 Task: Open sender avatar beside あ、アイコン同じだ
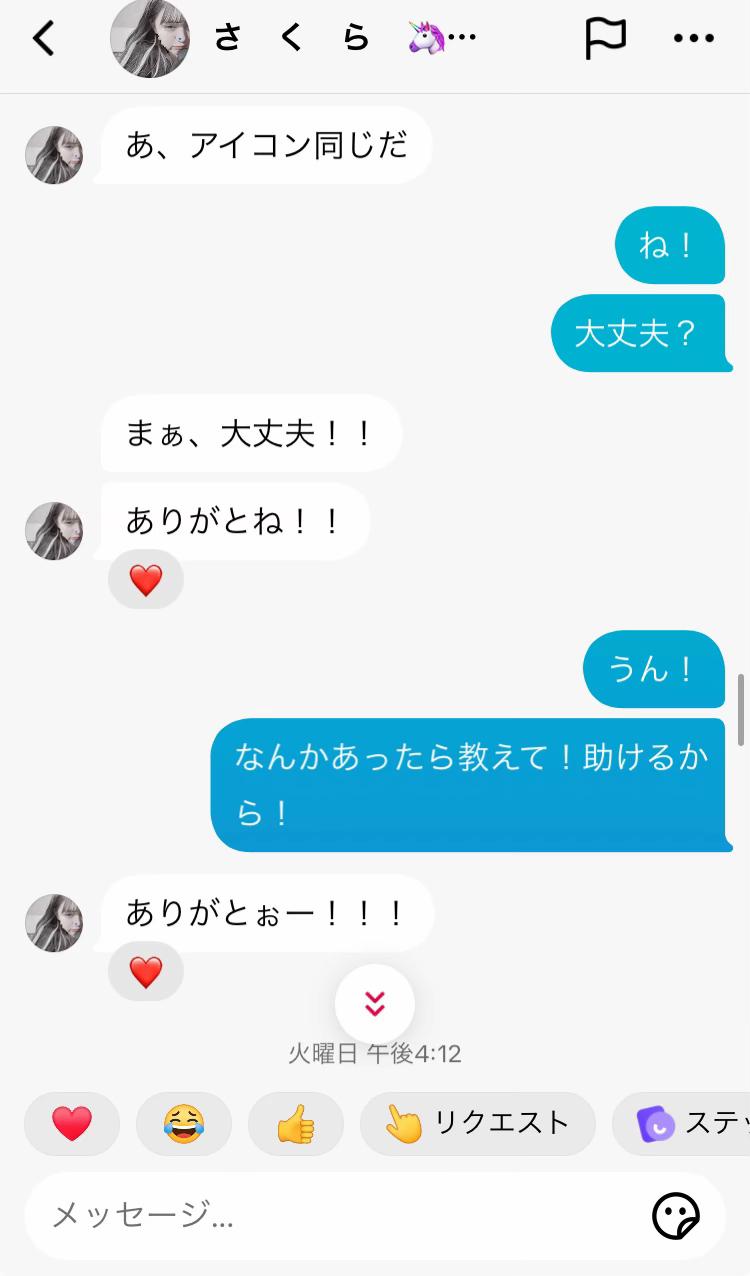pos(54,155)
